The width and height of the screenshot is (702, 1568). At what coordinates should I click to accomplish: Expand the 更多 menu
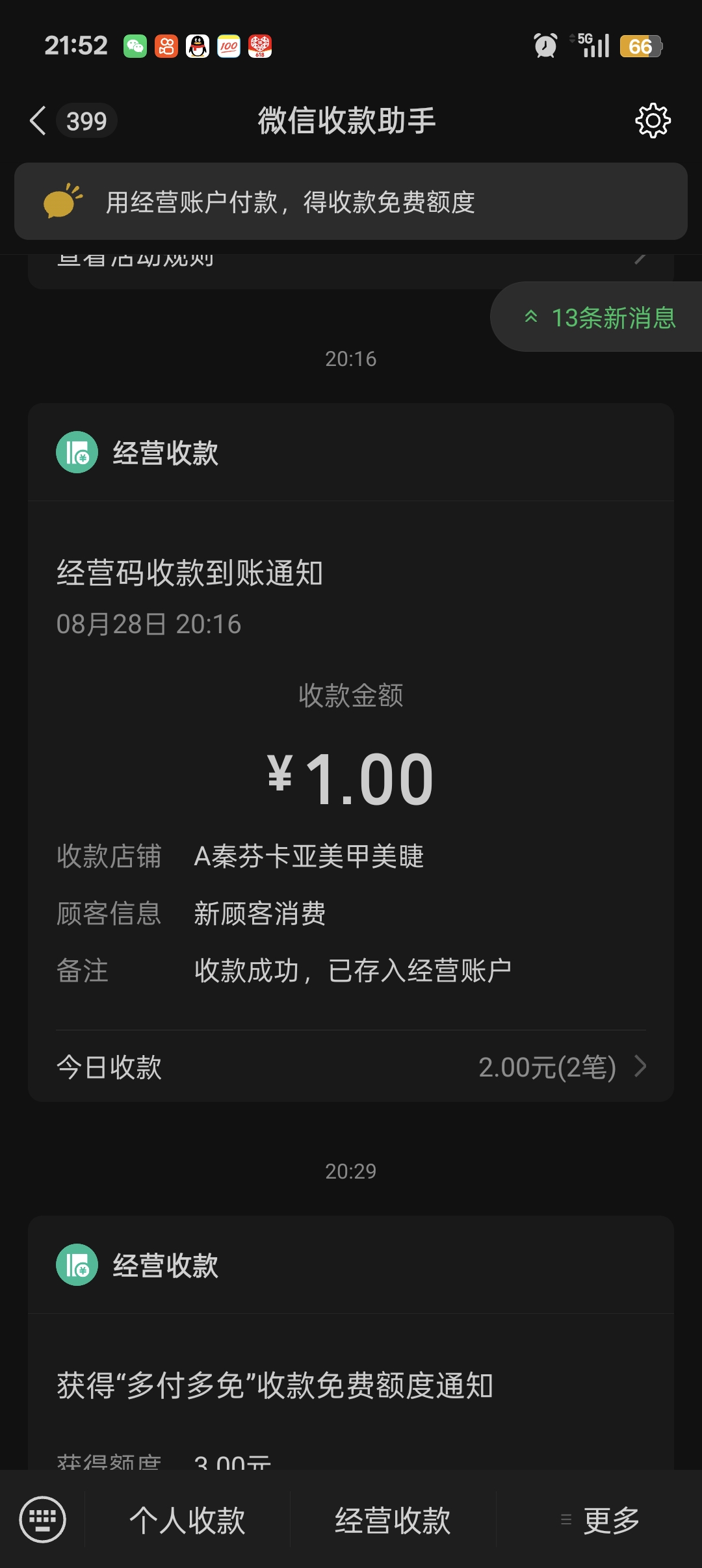tap(600, 1521)
